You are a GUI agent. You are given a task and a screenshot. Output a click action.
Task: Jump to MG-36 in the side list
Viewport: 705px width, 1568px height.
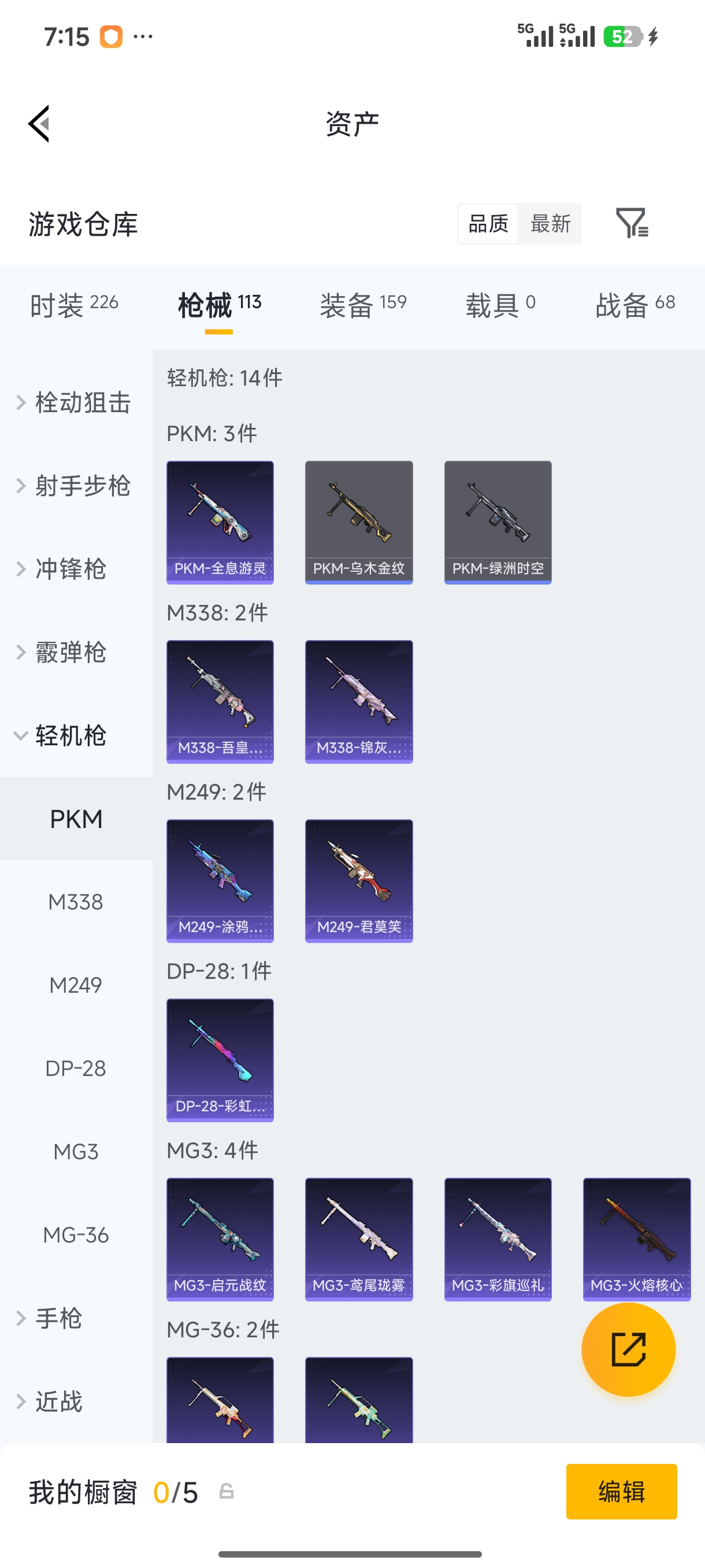coord(76,1235)
